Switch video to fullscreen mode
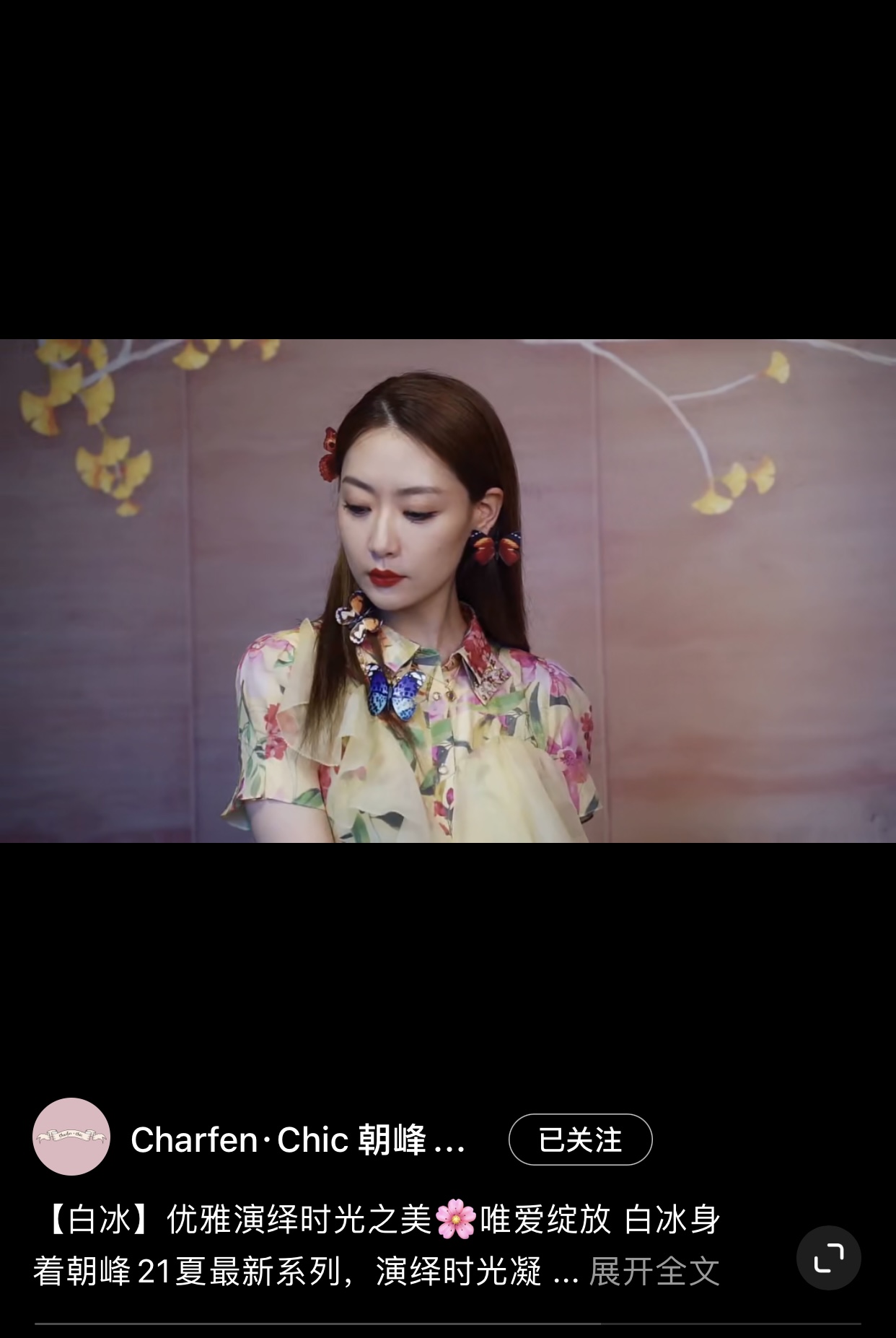This screenshot has width=896, height=1338. pyautogui.click(x=828, y=1258)
